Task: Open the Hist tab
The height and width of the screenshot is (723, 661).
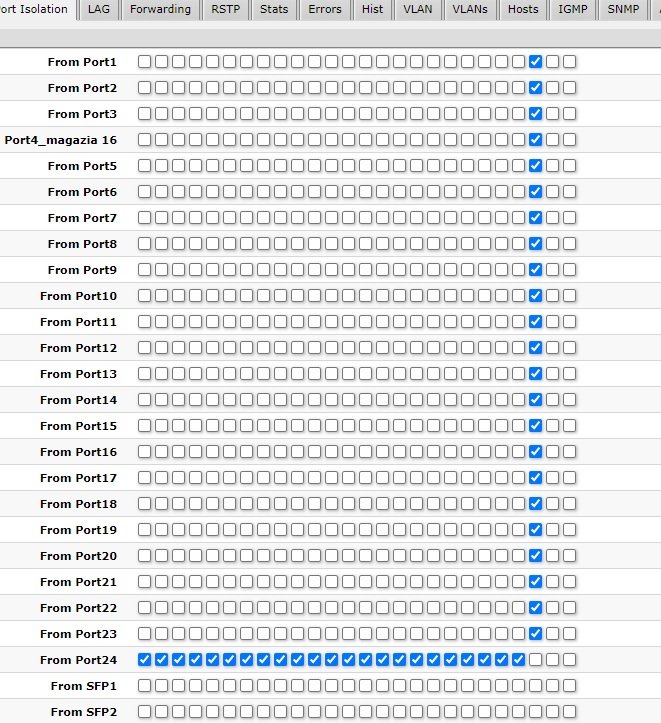Action: (x=372, y=9)
